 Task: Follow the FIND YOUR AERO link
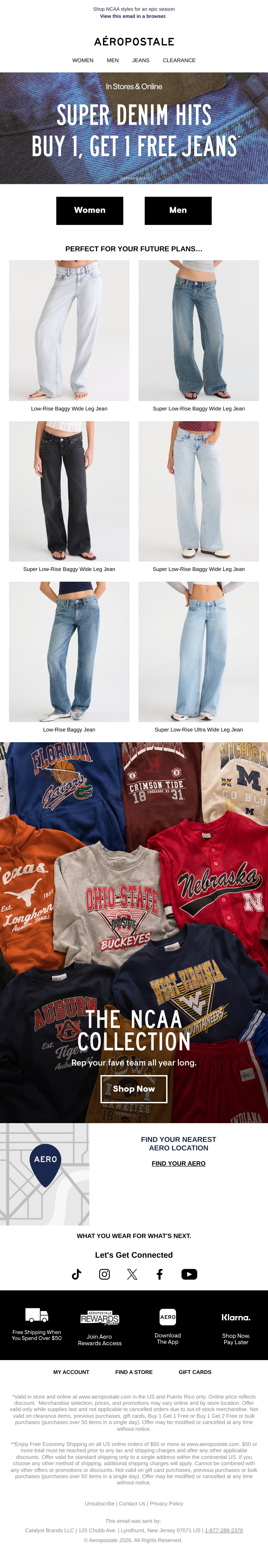[179, 1163]
